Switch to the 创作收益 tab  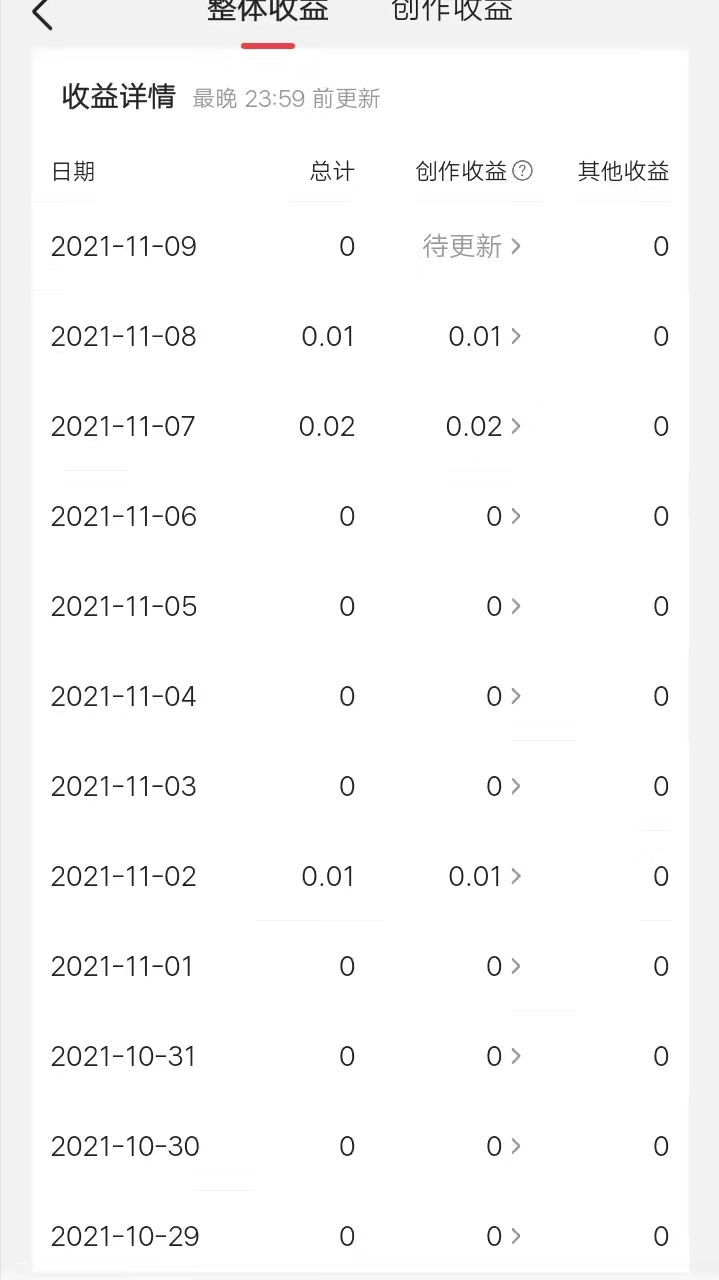[452, 12]
